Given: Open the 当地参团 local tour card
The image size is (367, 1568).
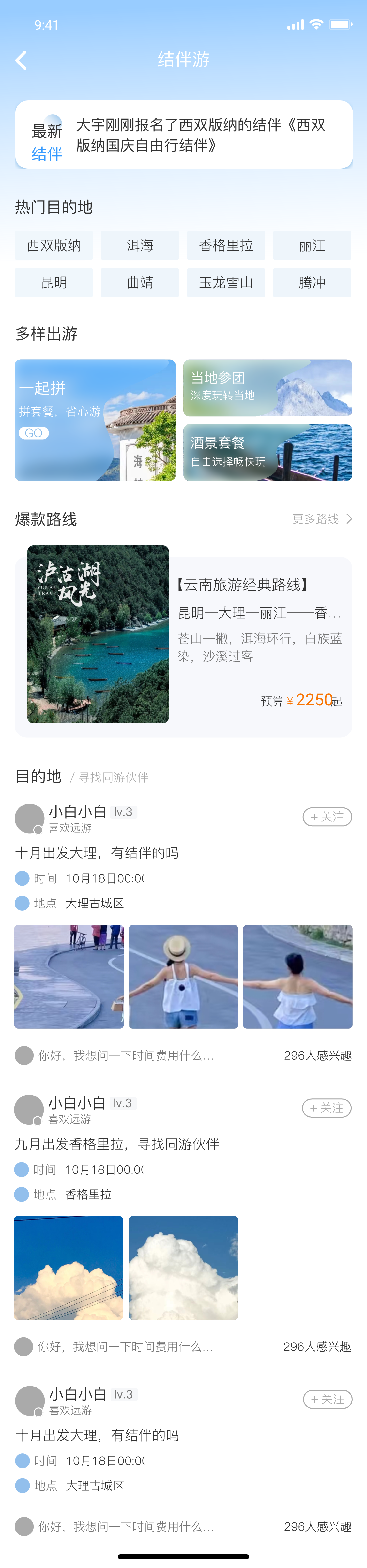Looking at the screenshot, I should click(x=267, y=388).
